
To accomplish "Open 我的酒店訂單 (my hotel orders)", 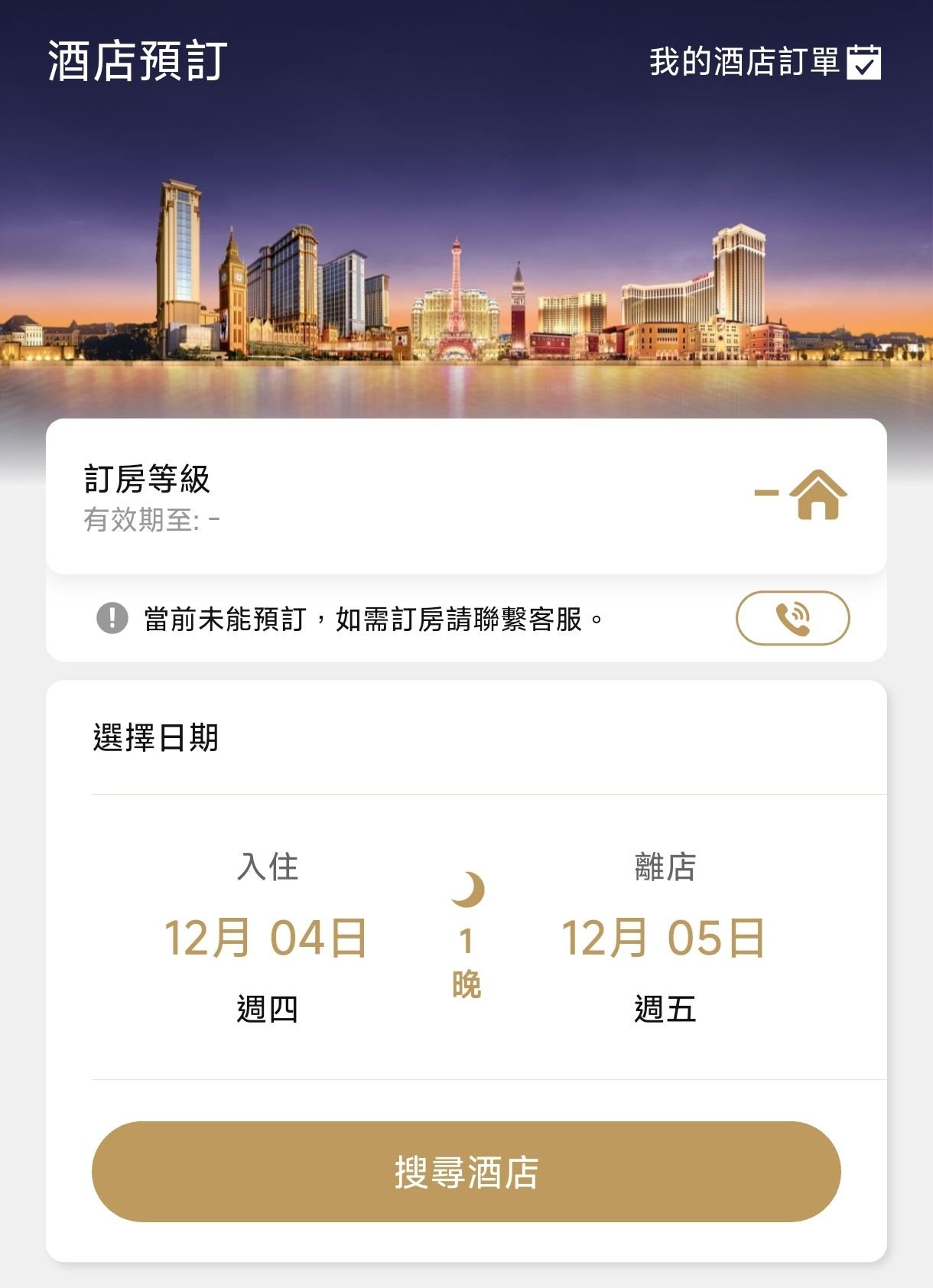I will [x=764, y=62].
